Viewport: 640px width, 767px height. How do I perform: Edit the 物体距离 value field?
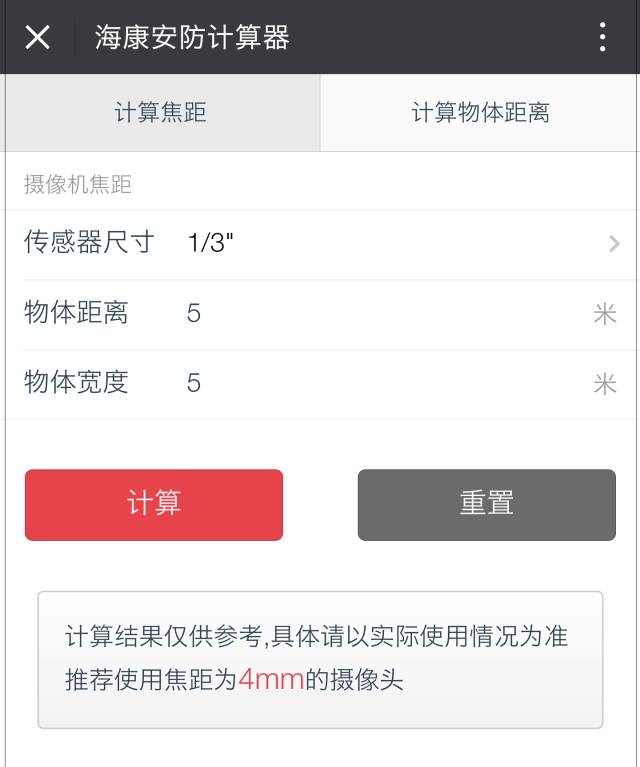(x=380, y=314)
